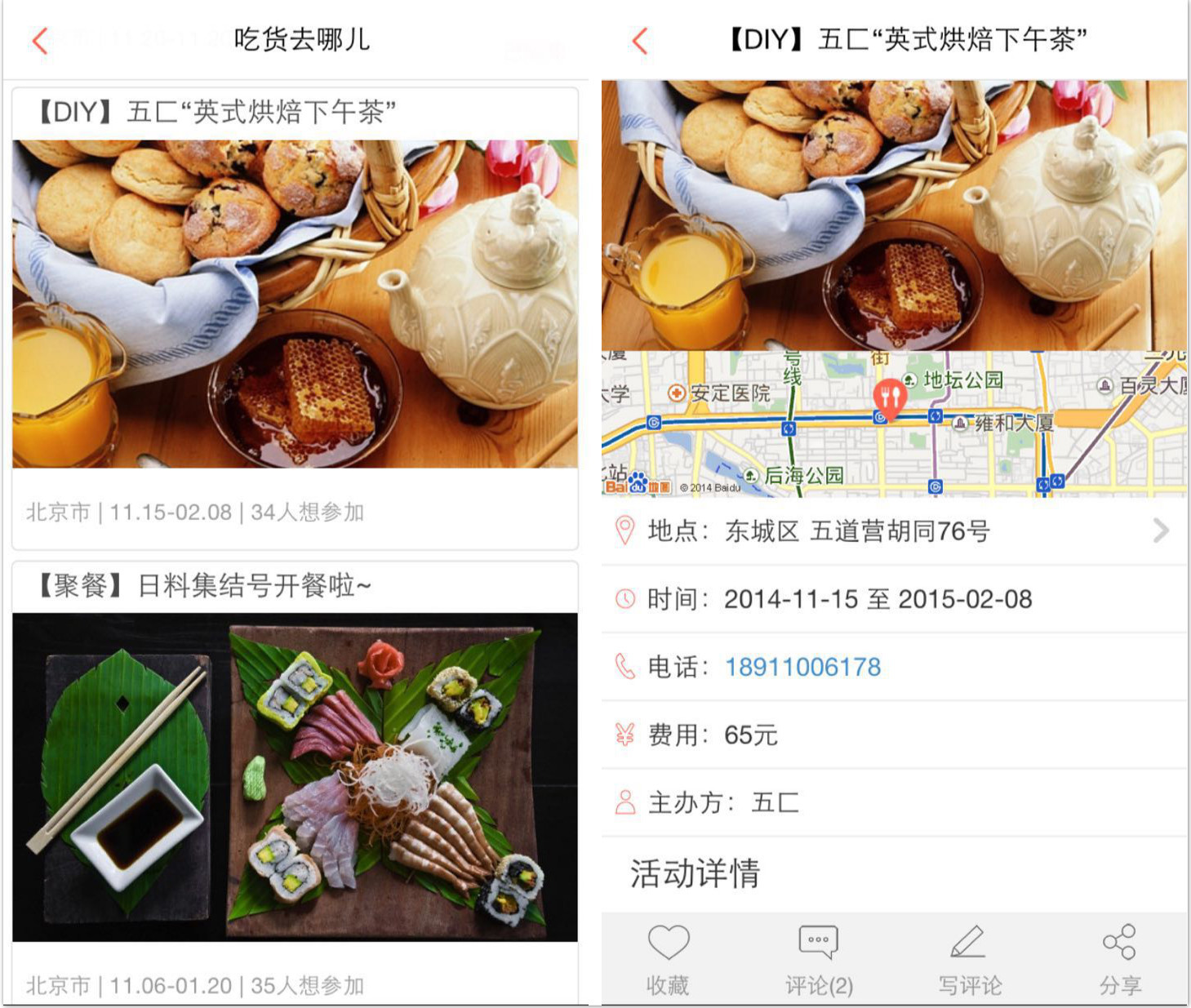This screenshot has width=1191, height=1008.
Task: Share this event via 分享
Action: click(x=1119, y=960)
